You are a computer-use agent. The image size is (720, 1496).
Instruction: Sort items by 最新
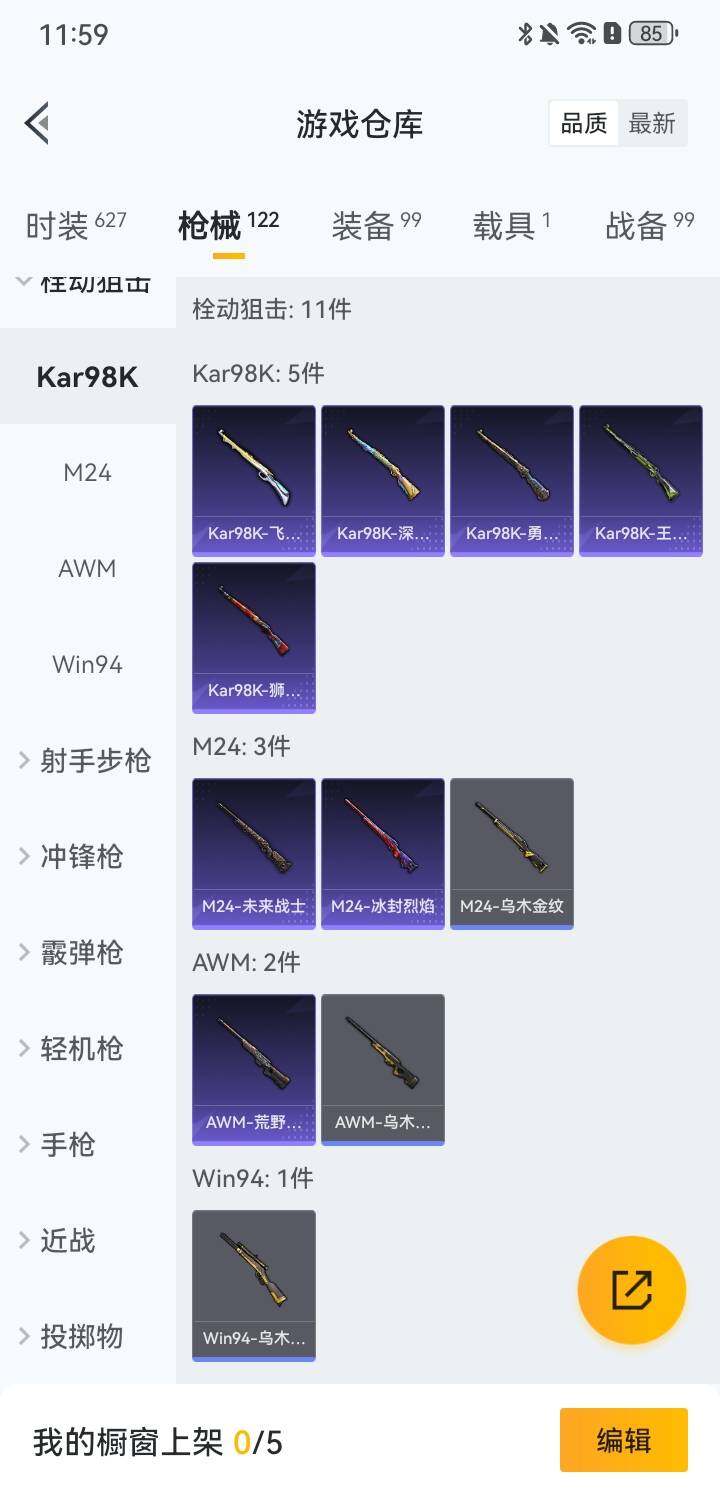click(x=652, y=124)
